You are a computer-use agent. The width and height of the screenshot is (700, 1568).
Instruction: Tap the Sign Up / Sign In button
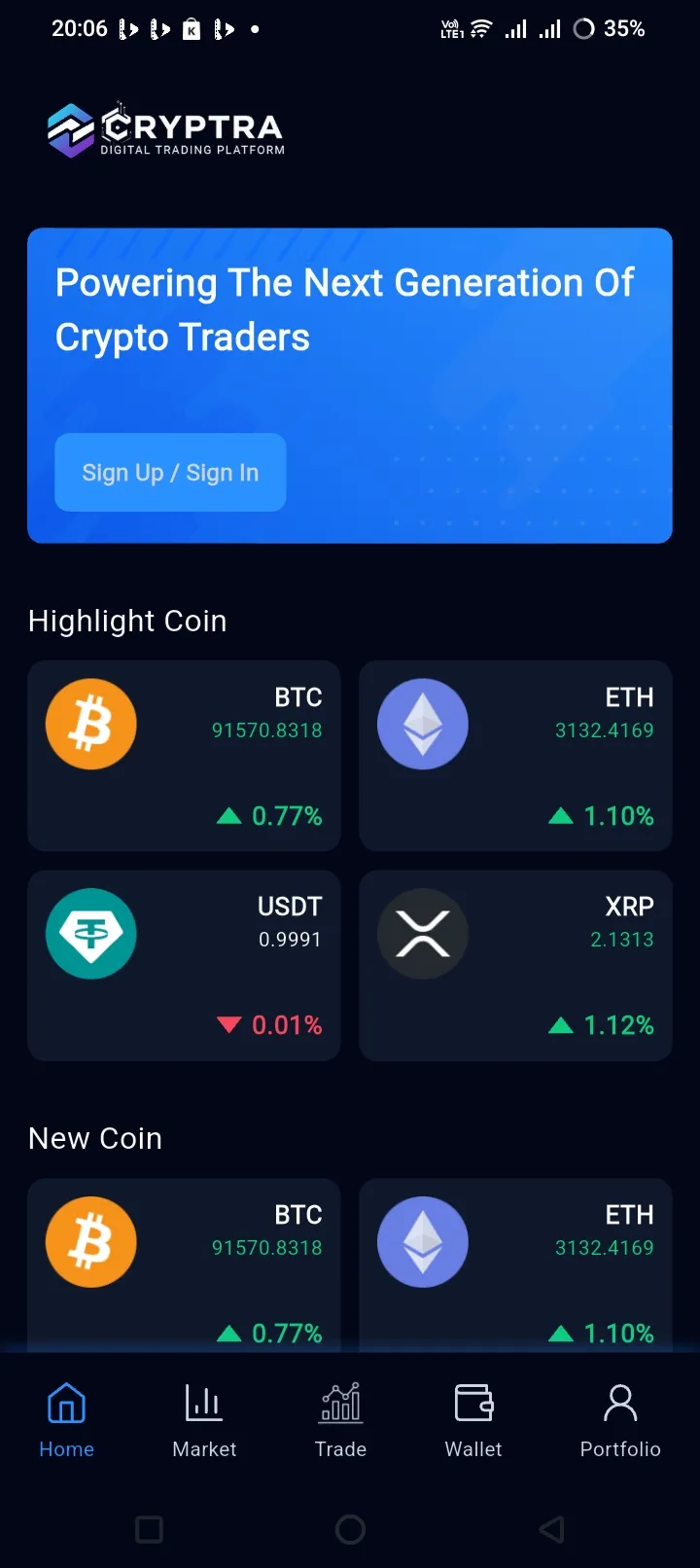(170, 473)
